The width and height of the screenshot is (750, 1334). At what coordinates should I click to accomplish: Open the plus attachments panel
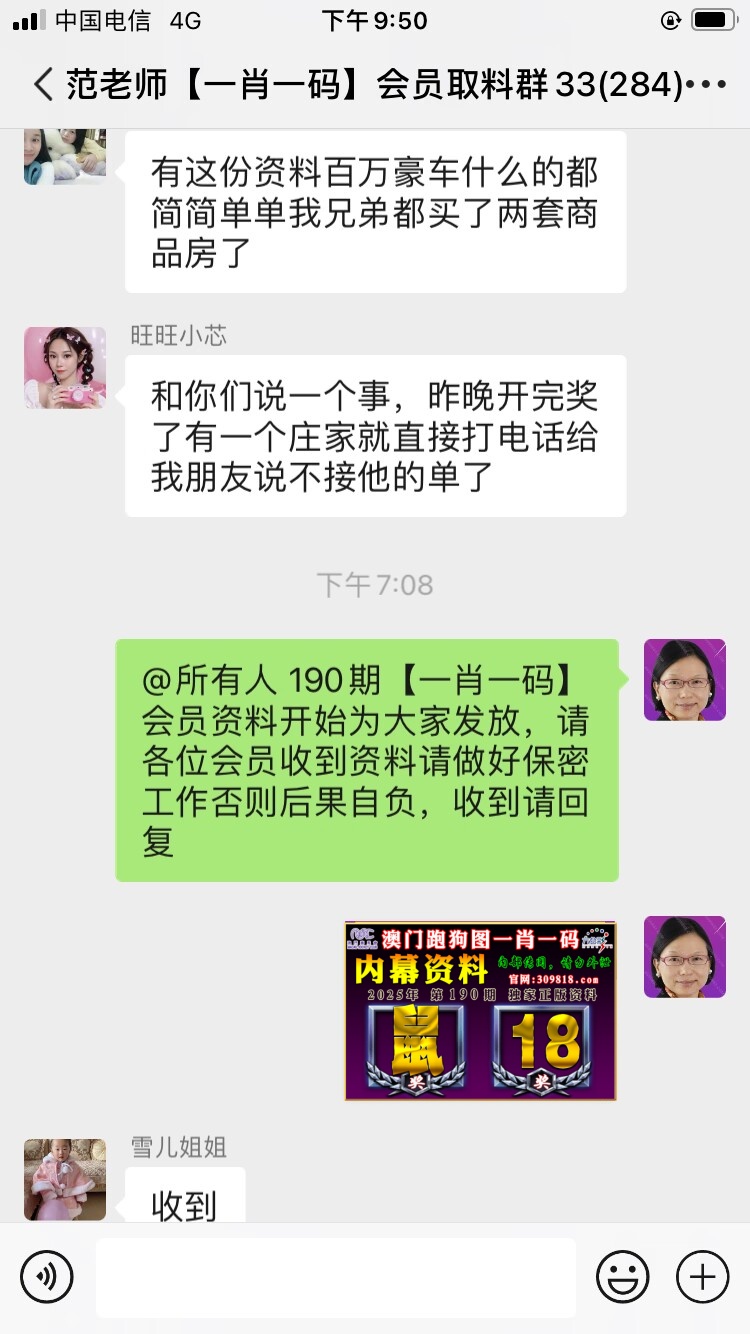[x=703, y=1277]
